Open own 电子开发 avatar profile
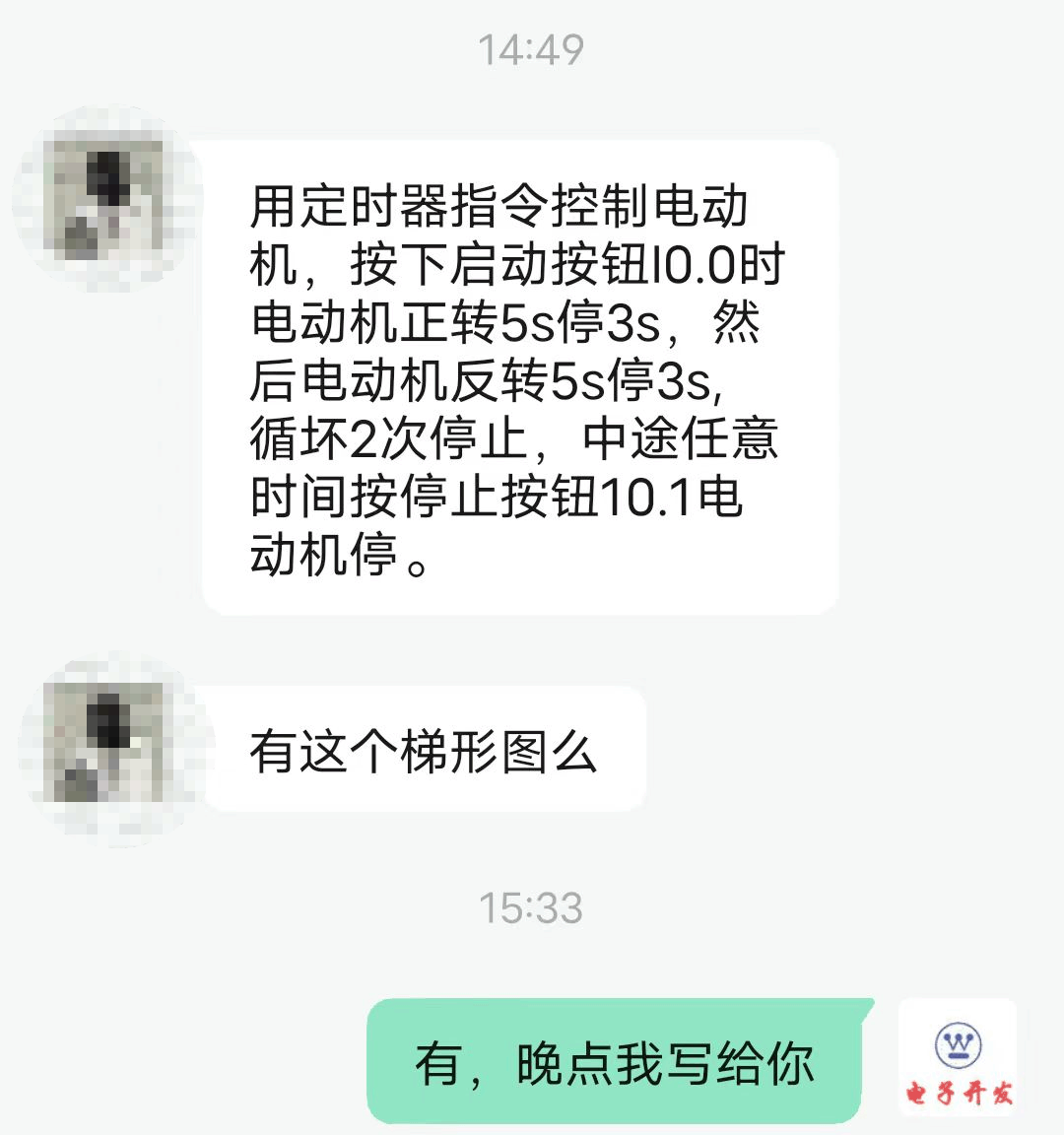1064x1135 pixels. pyautogui.click(x=958, y=1060)
